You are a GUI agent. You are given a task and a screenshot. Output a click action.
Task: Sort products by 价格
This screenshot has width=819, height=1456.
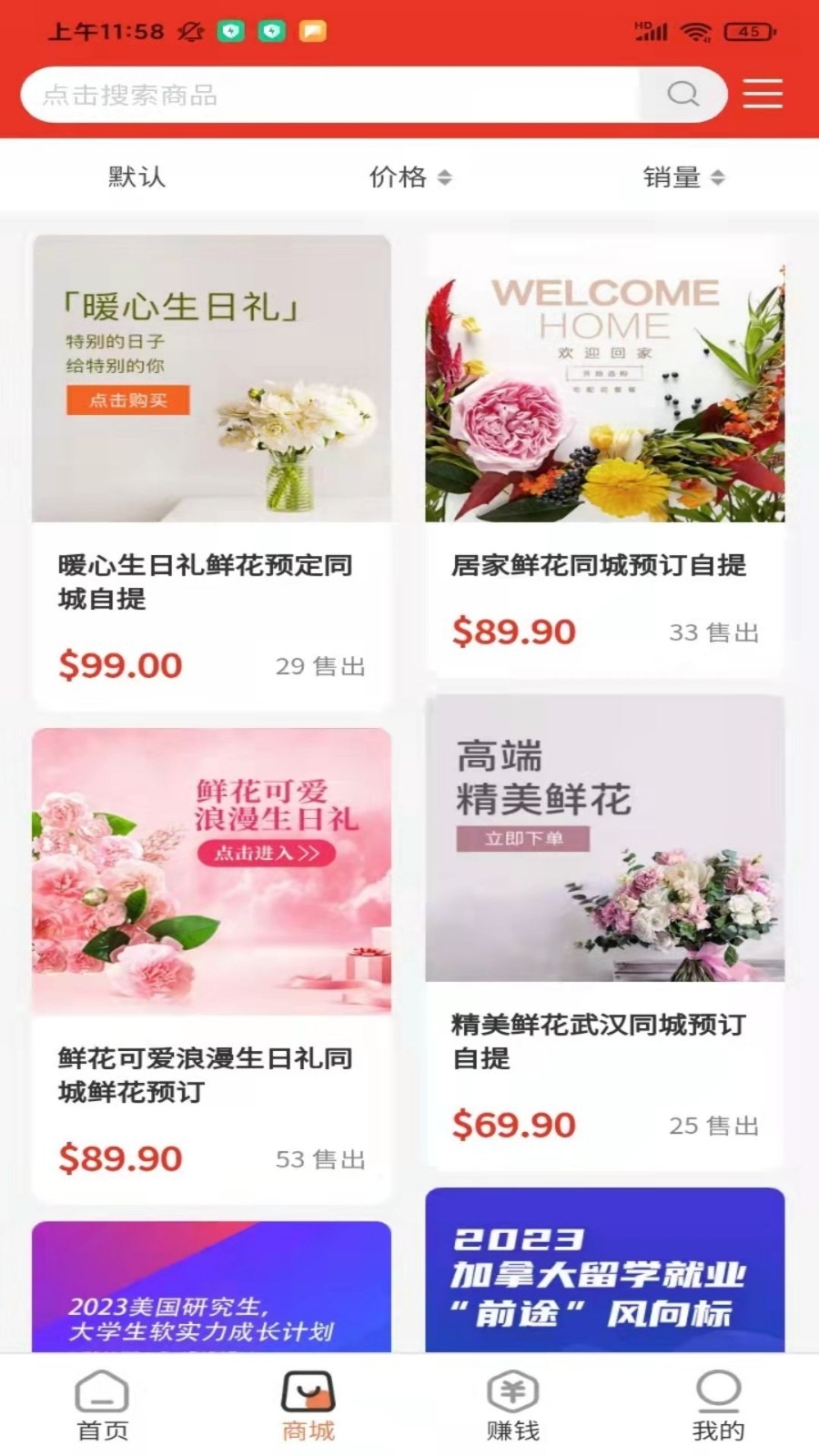click(x=409, y=177)
